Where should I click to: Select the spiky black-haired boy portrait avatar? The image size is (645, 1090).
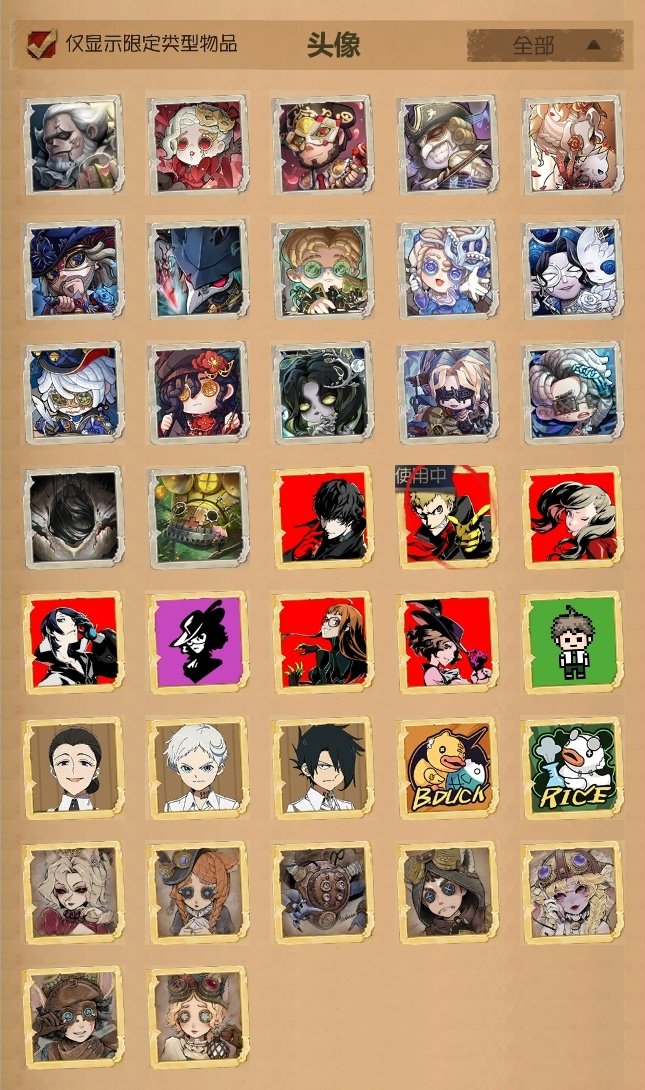322,766
